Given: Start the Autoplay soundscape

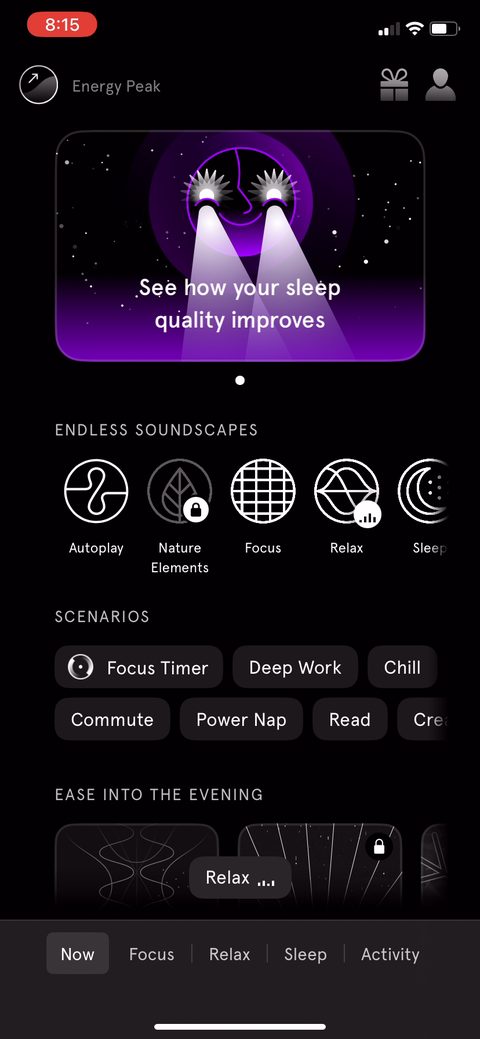Looking at the screenshot, I should pyautogui.click(x=96, y=491).
